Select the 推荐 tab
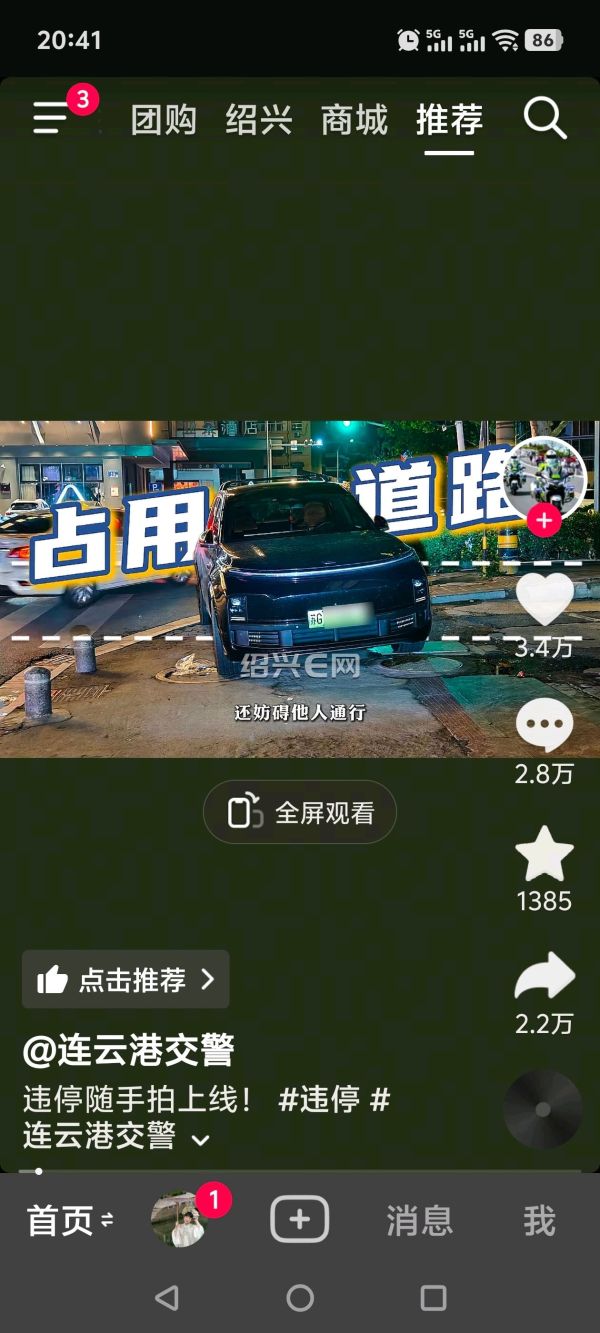 click(x=449, y=120)
